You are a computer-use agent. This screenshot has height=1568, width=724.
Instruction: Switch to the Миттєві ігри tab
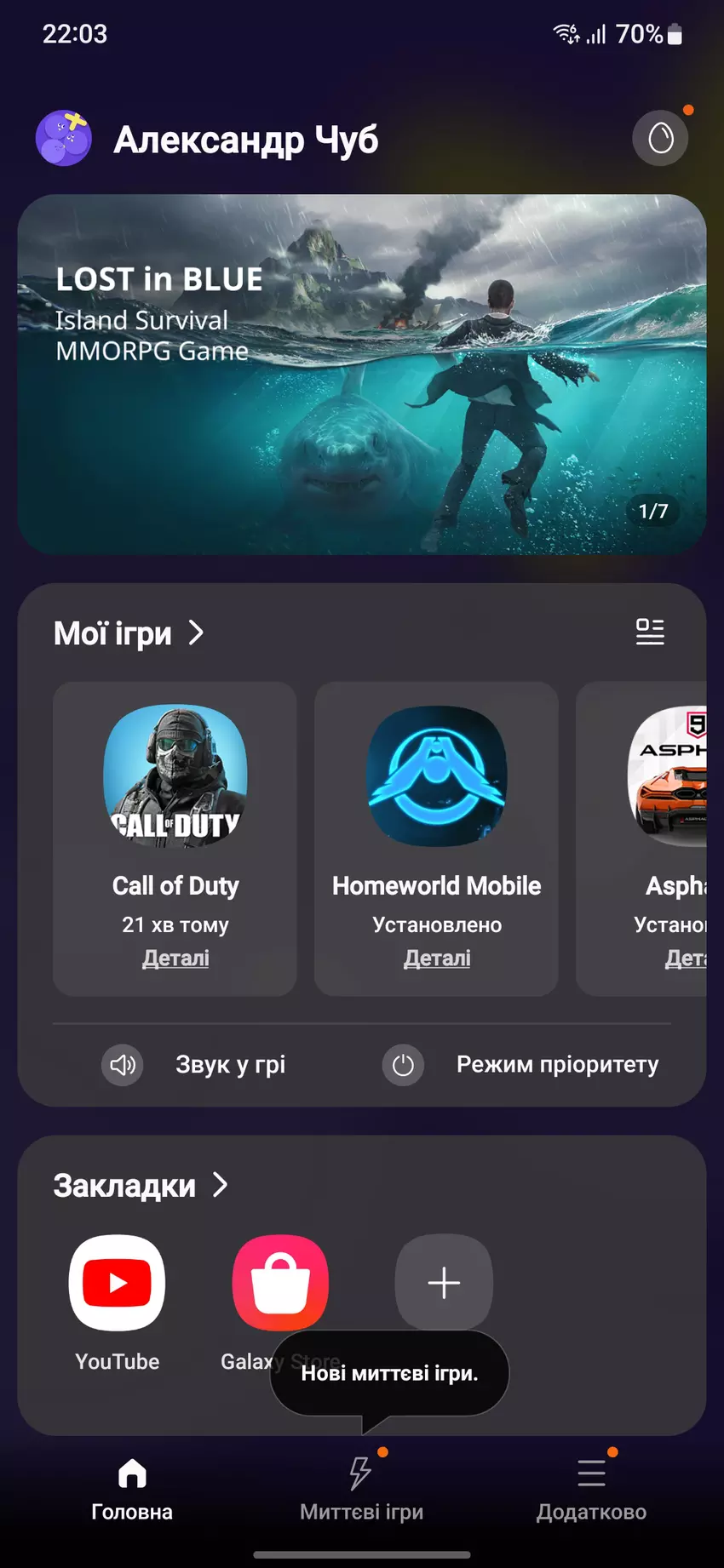361,1488
